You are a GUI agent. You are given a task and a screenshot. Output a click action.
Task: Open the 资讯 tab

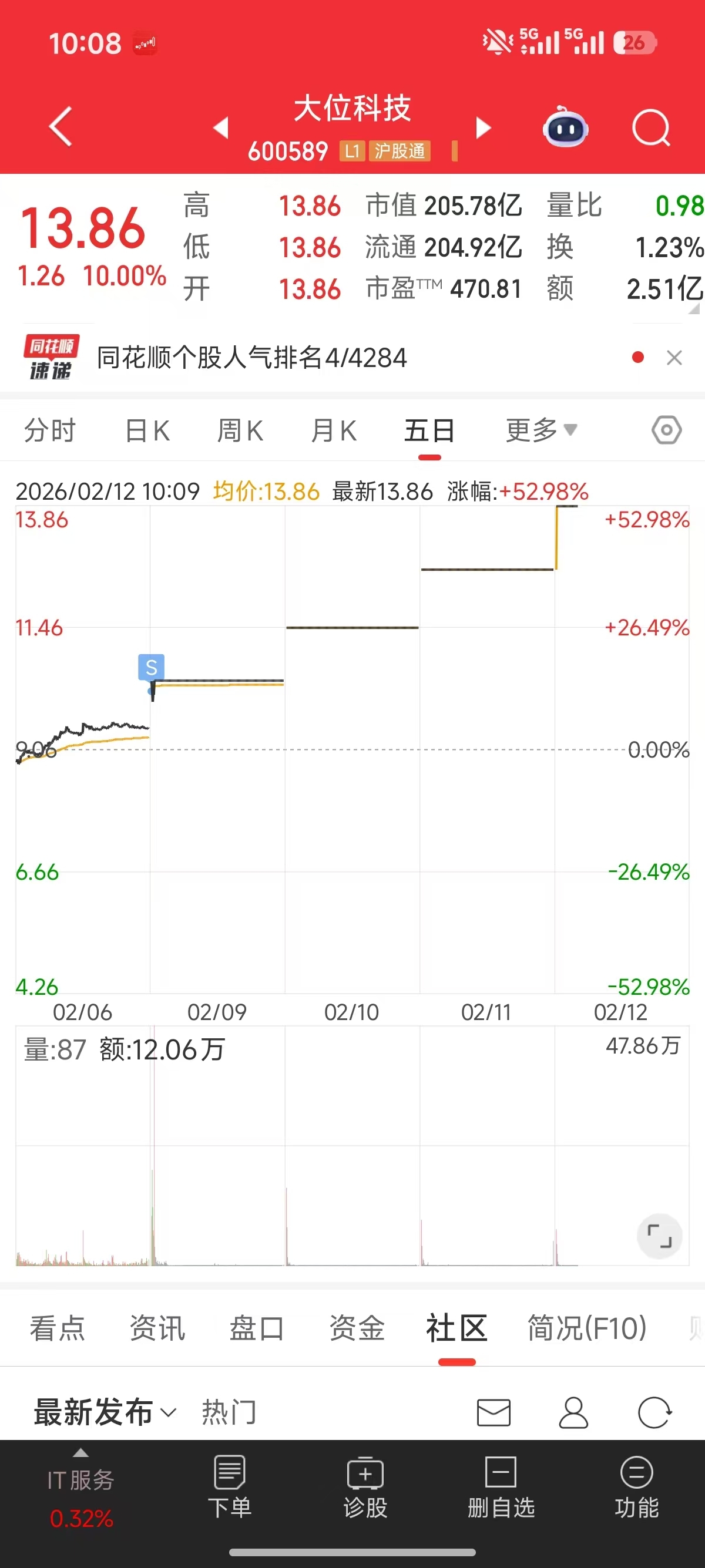coord(157,1328)
